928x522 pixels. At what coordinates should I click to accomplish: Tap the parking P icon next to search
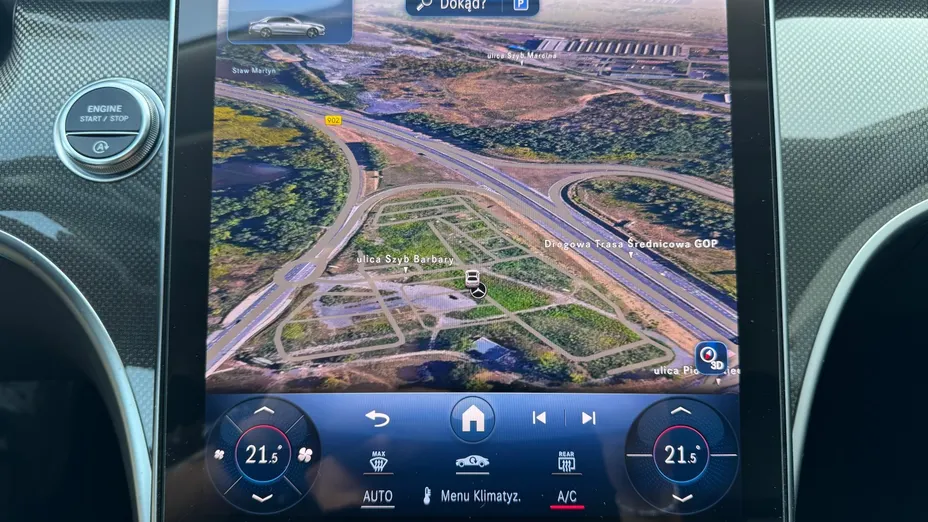tap(522, 5)
